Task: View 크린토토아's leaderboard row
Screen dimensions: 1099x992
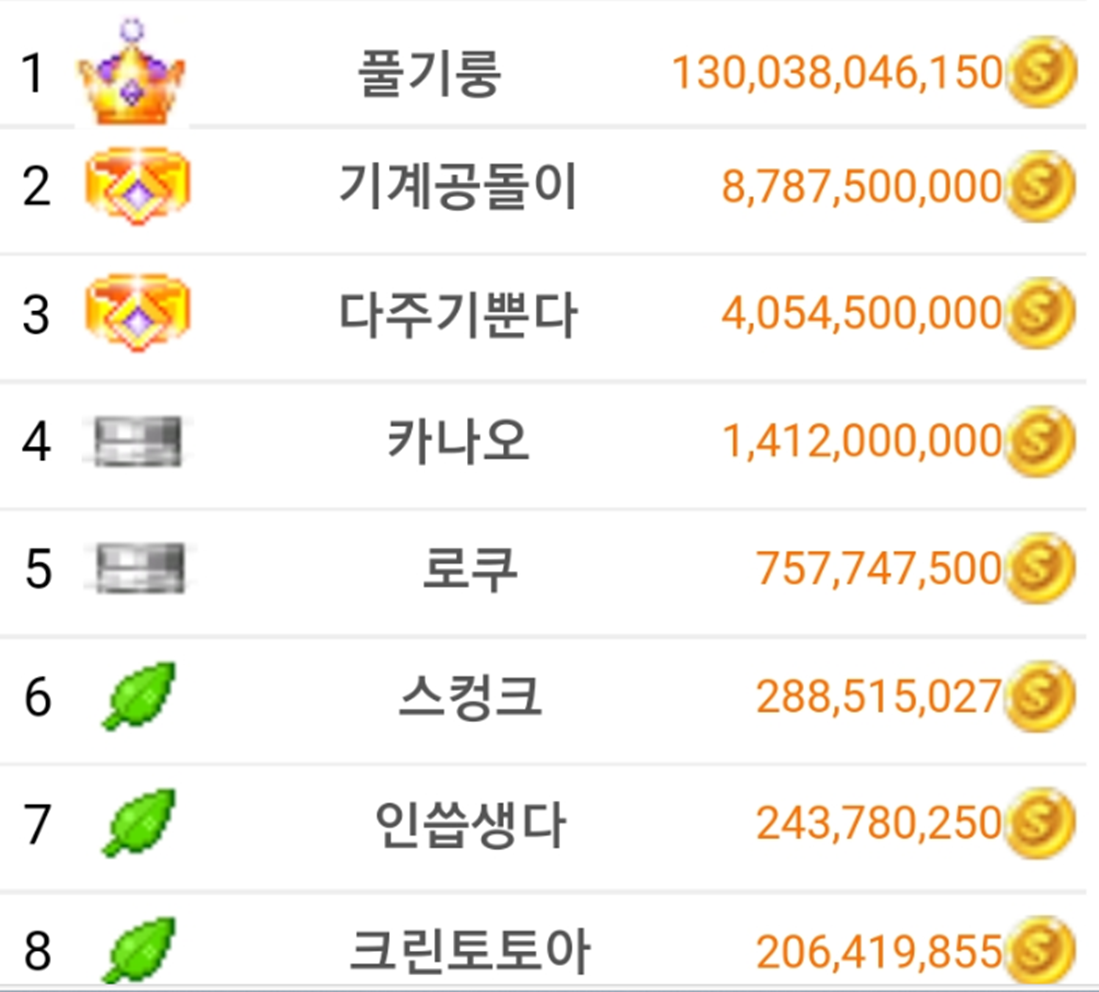Action: 468,950
